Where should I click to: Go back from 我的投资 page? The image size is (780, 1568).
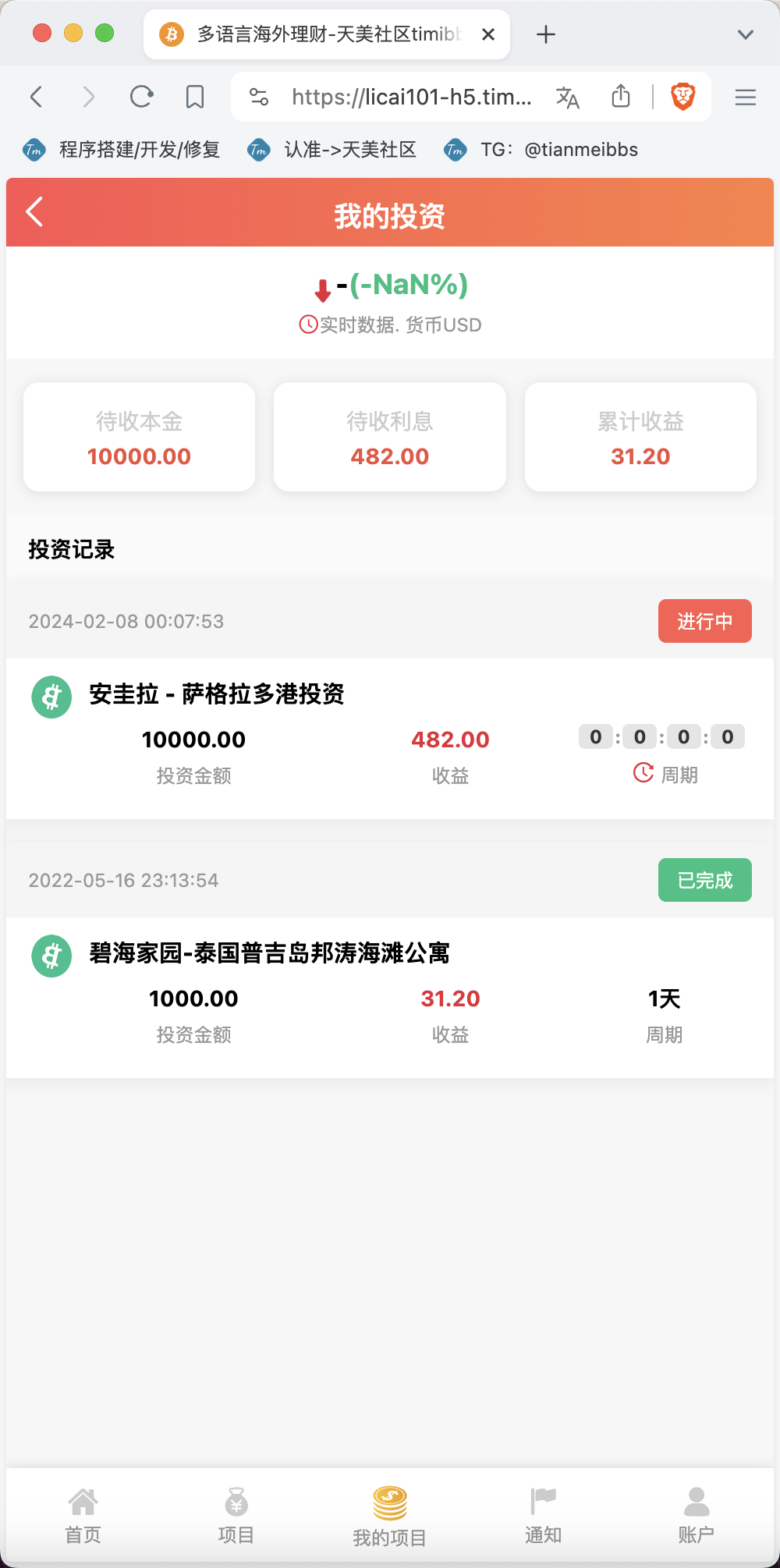[x=34, y=212]
